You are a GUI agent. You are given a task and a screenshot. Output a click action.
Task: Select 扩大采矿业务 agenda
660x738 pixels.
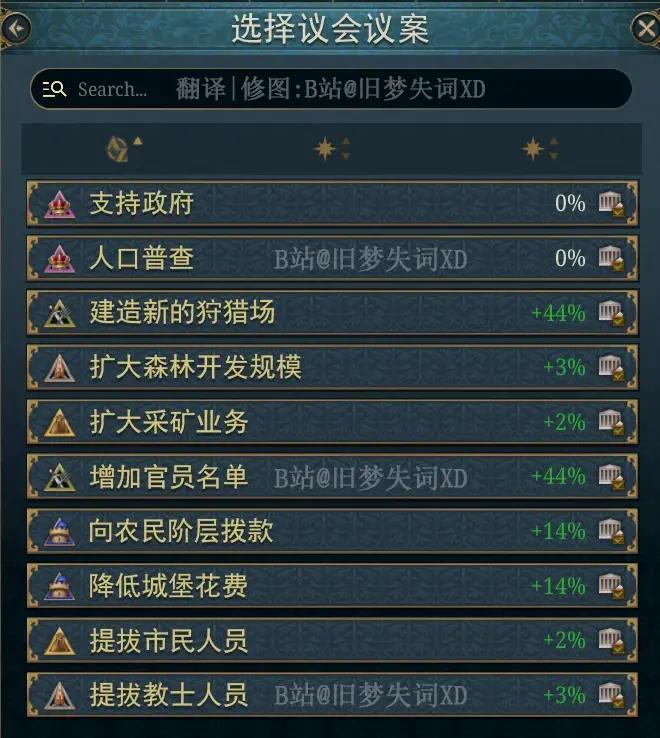click(330, 422)
